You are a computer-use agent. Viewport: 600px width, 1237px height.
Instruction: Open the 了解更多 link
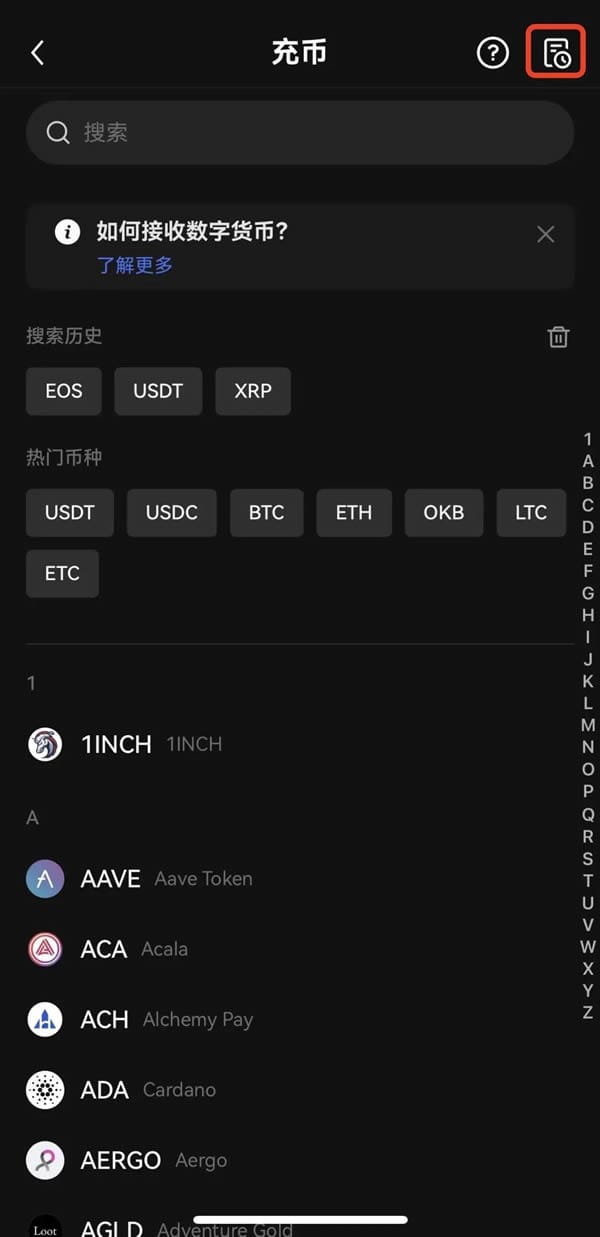point(135,265)
